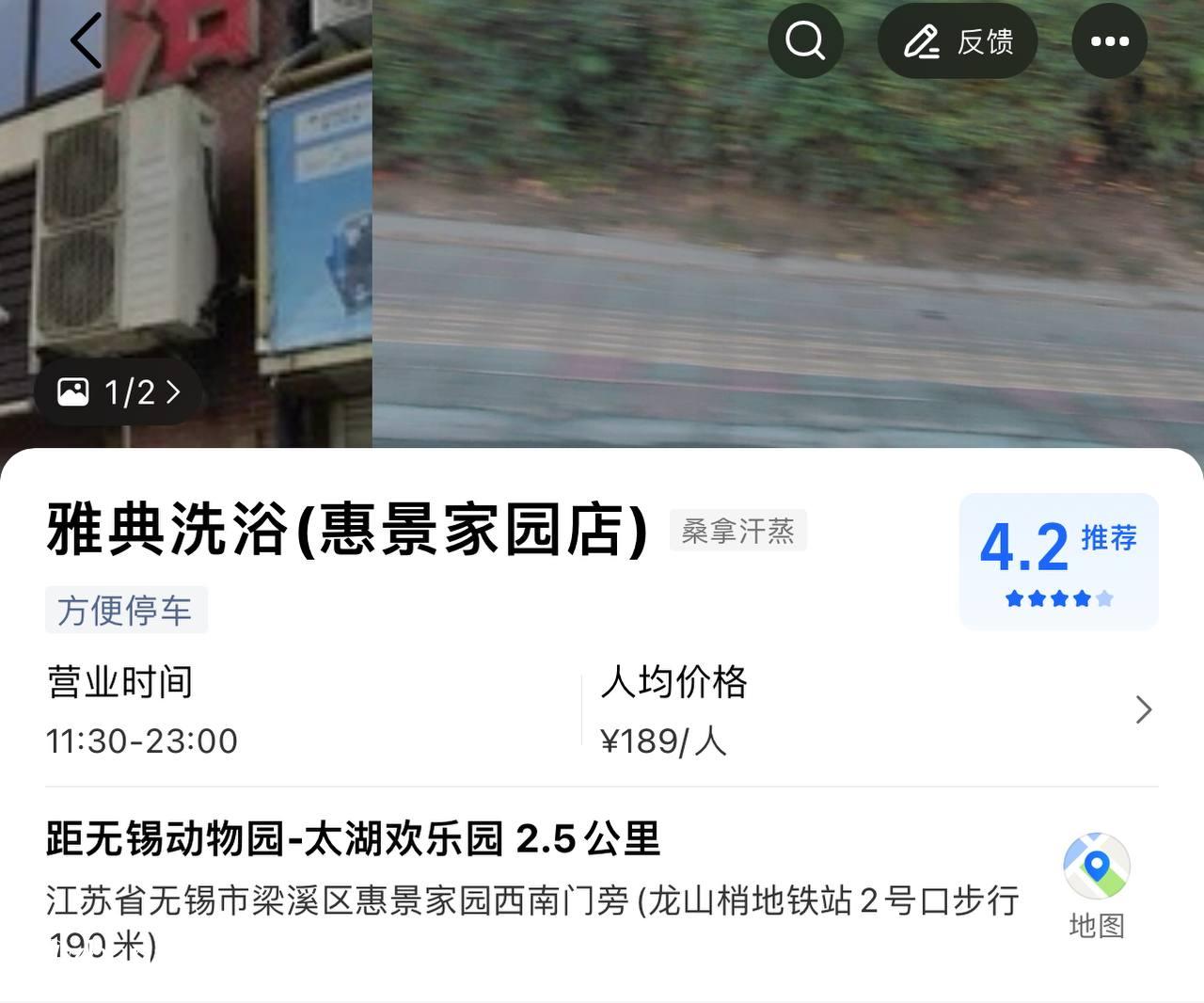Open the 1/2 photo gallery indicator
1204x1003 pixels.
119,391
